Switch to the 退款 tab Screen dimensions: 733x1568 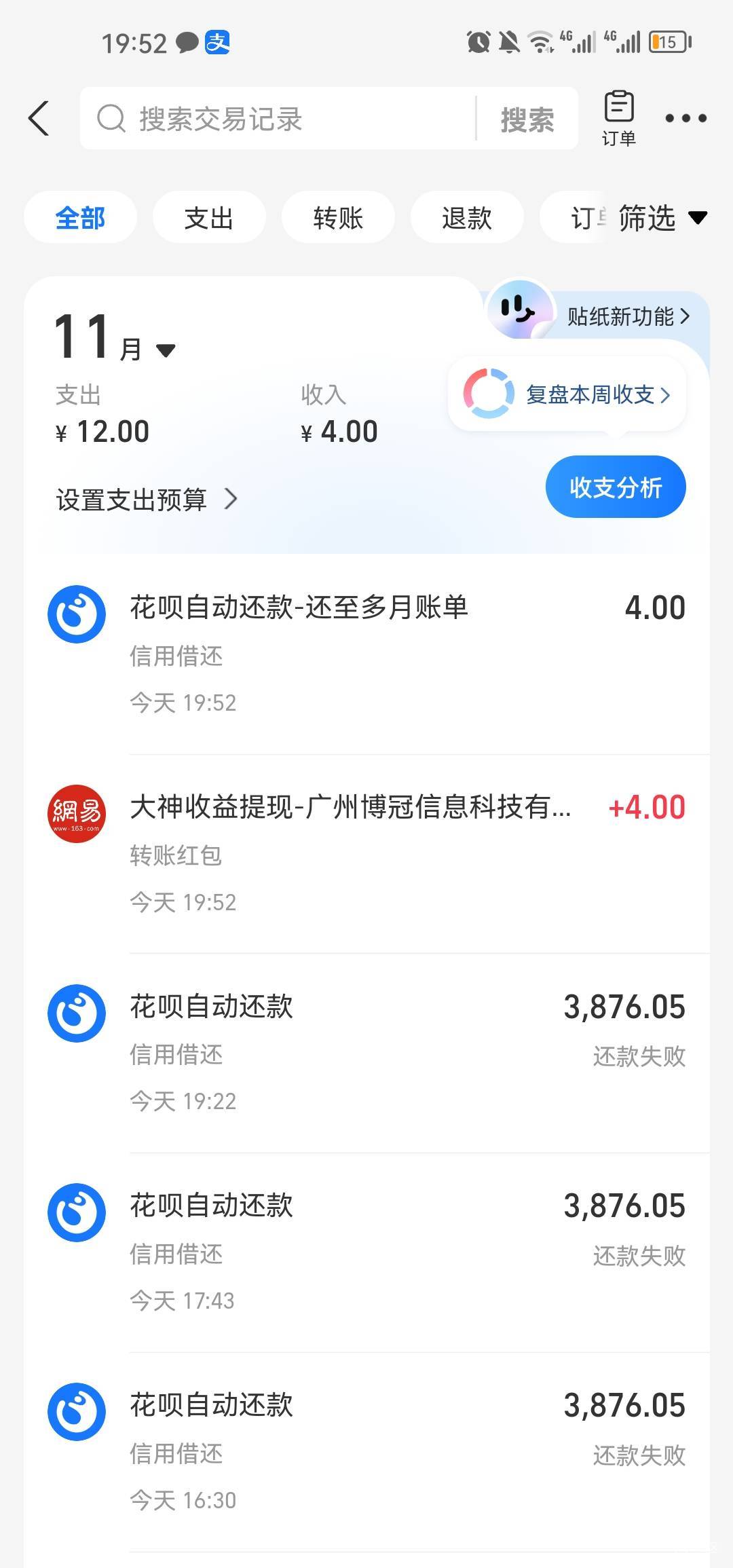(466, 218)
